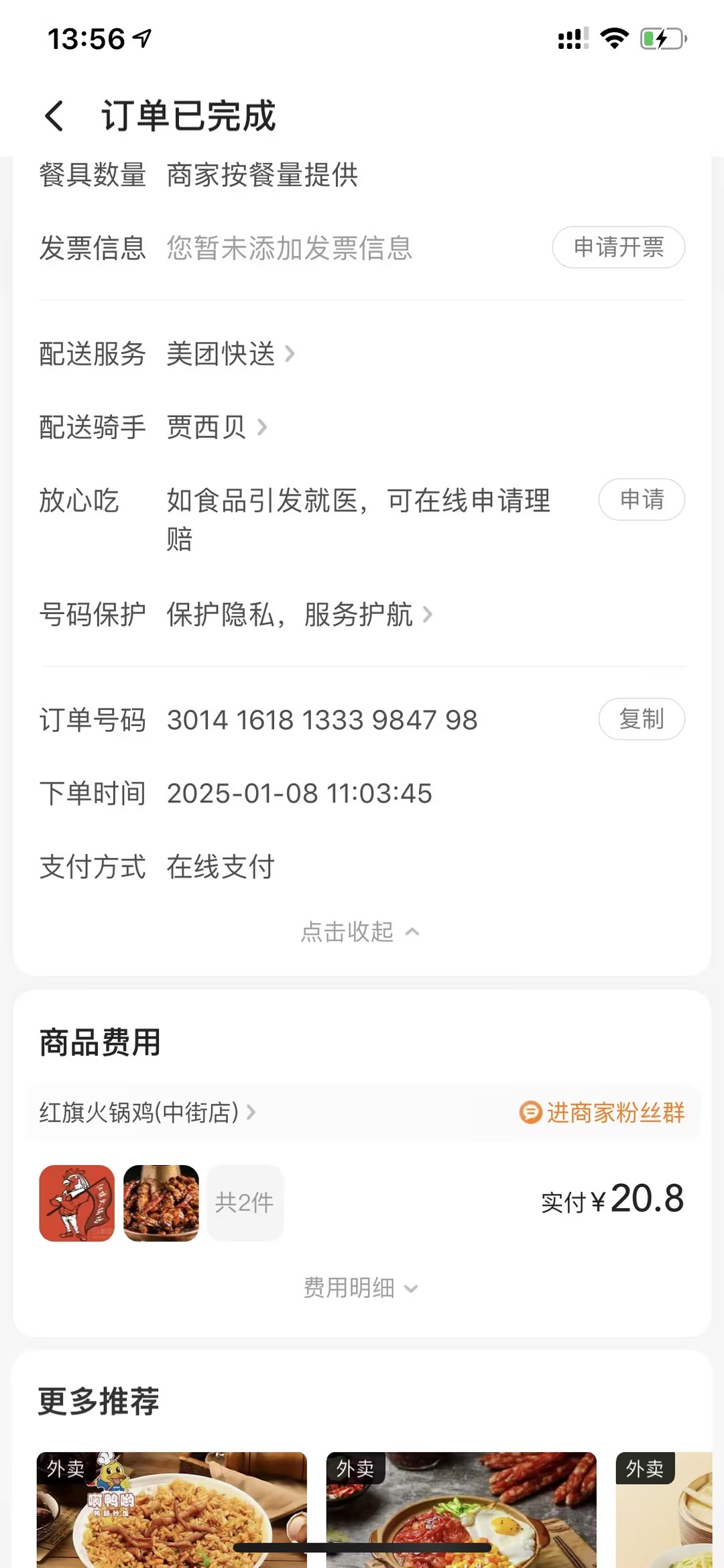Screen dimensions: 724x1568
Task: Open the duck fried rice recommendation card
Action: coord(172,1508)
